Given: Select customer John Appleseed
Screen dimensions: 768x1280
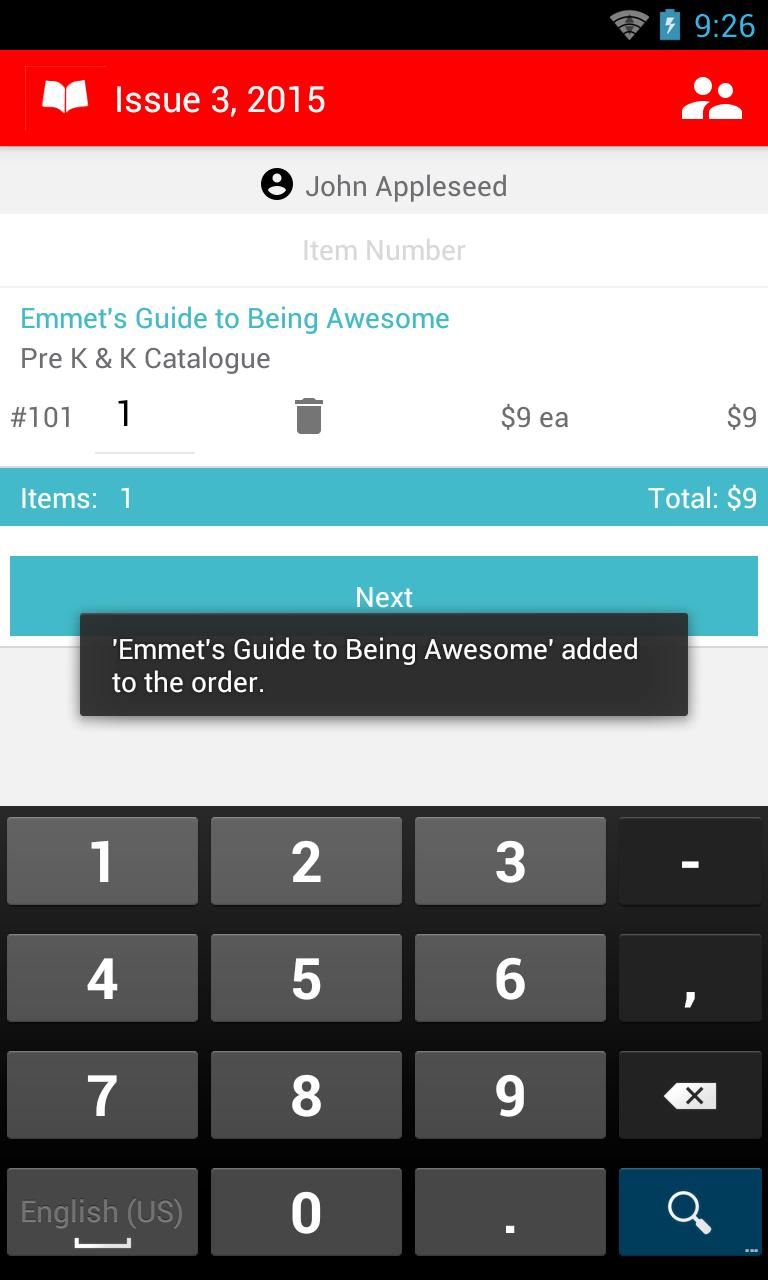Looking at the screenshot, I should [384, 186].
